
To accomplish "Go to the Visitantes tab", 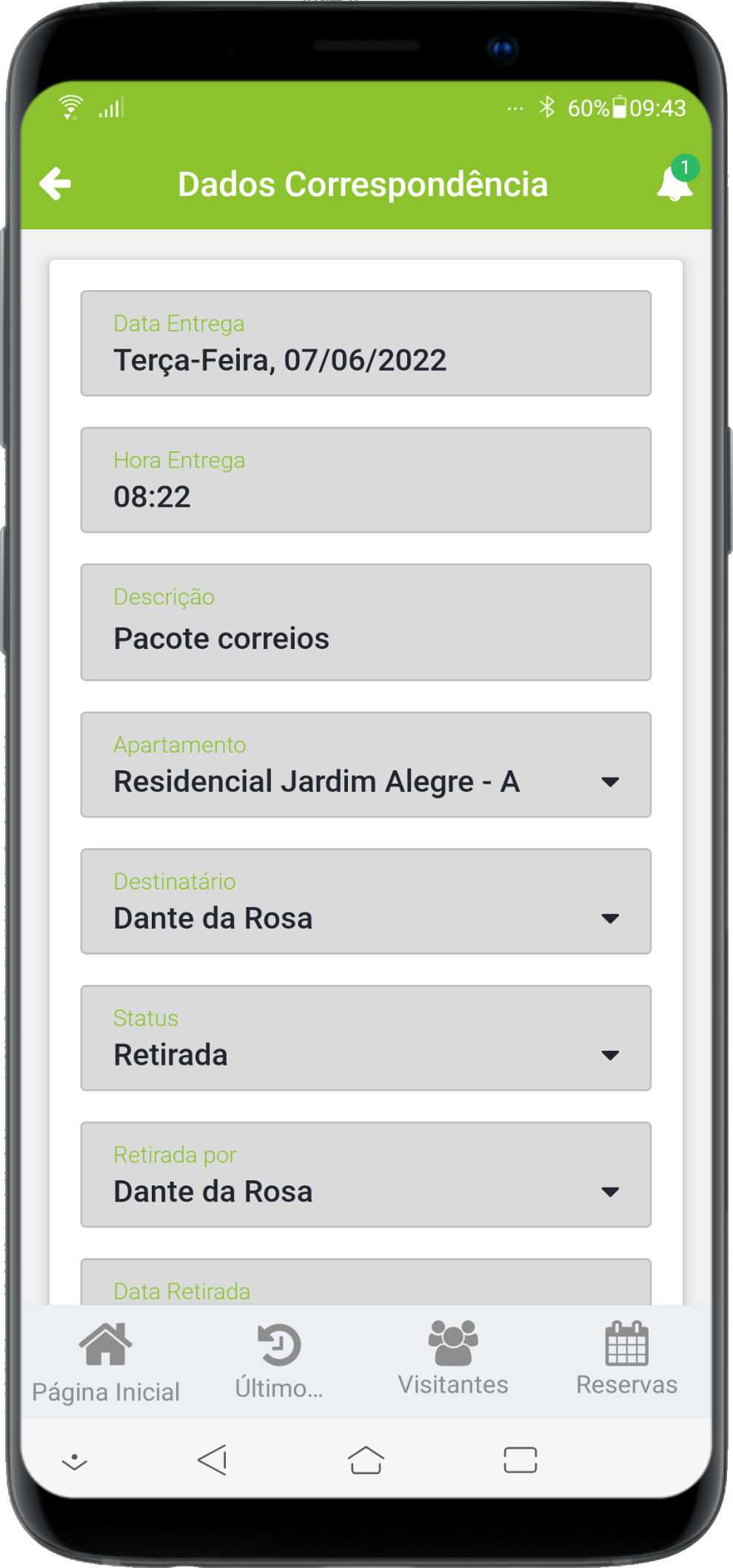I will (x=453, y=1360).
